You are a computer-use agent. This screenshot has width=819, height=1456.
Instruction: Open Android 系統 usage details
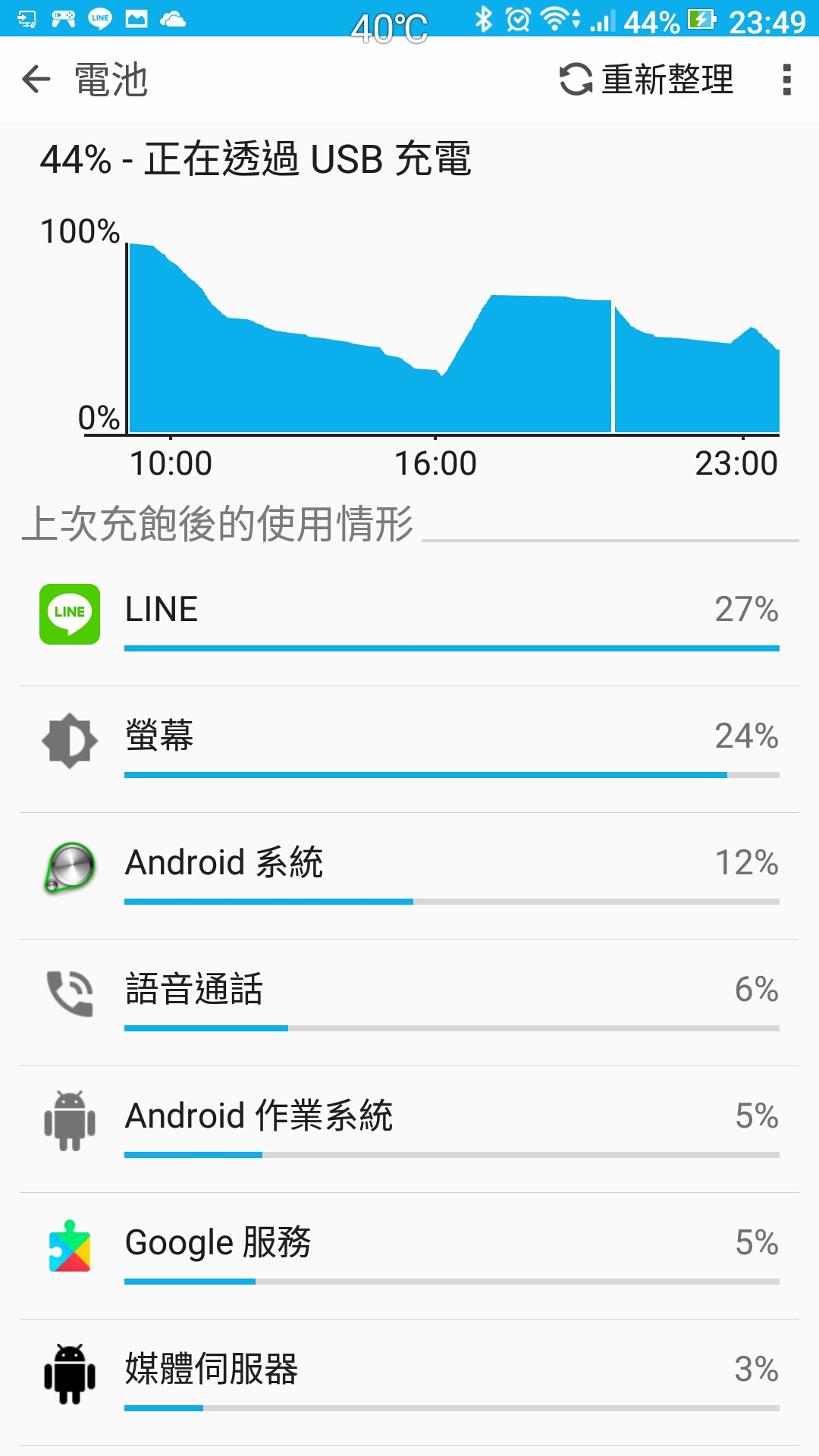(x=409, y=871)
